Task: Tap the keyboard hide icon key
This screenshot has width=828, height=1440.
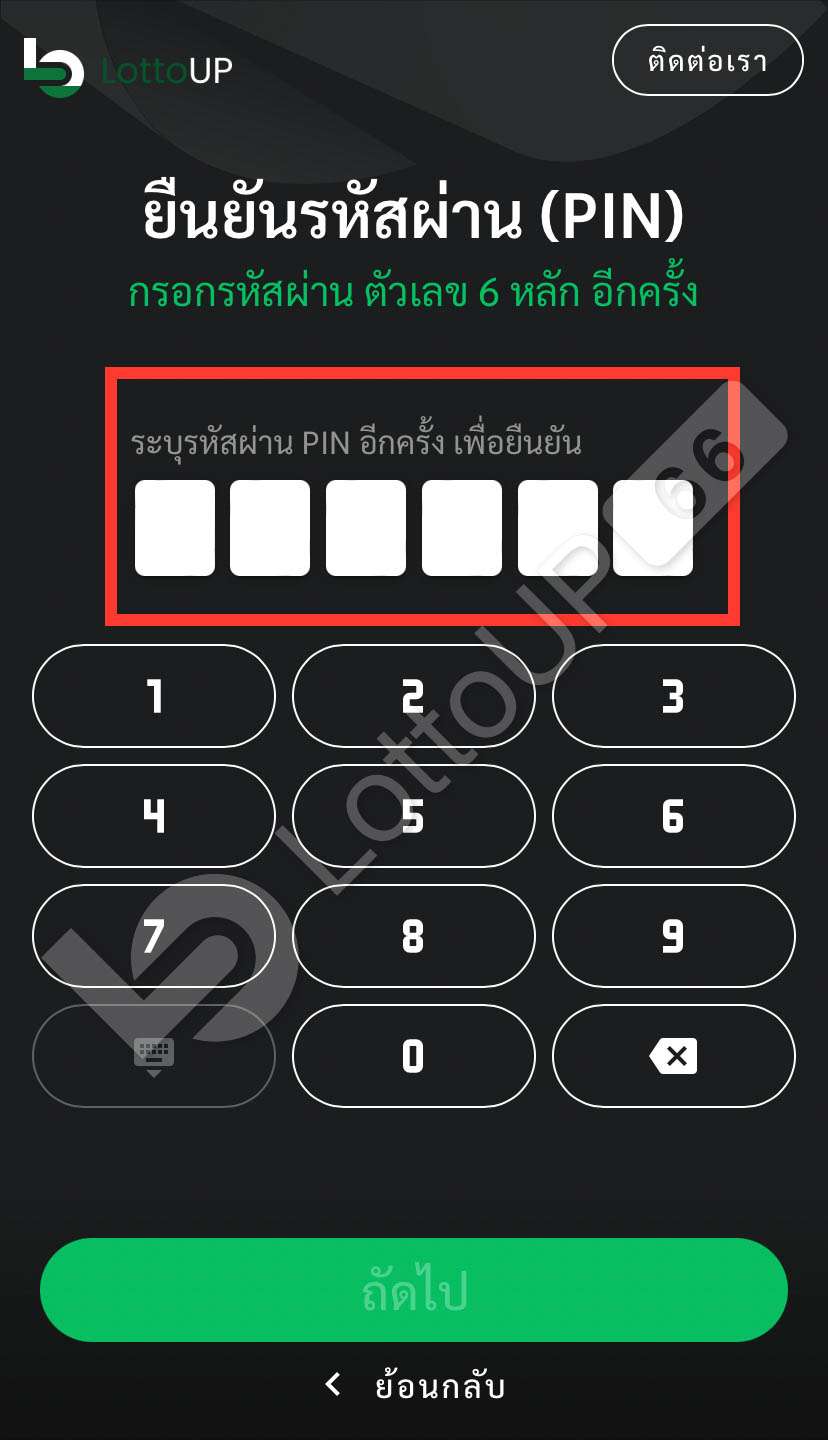Action: 154,1056
